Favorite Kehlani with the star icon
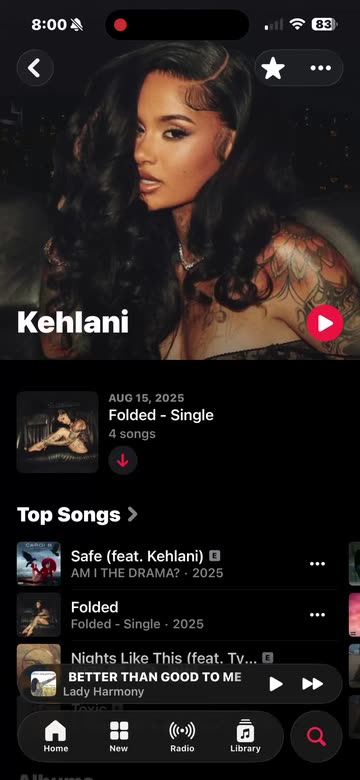Image resolution: width=360 pixels, height=780 pixels. 273,68
